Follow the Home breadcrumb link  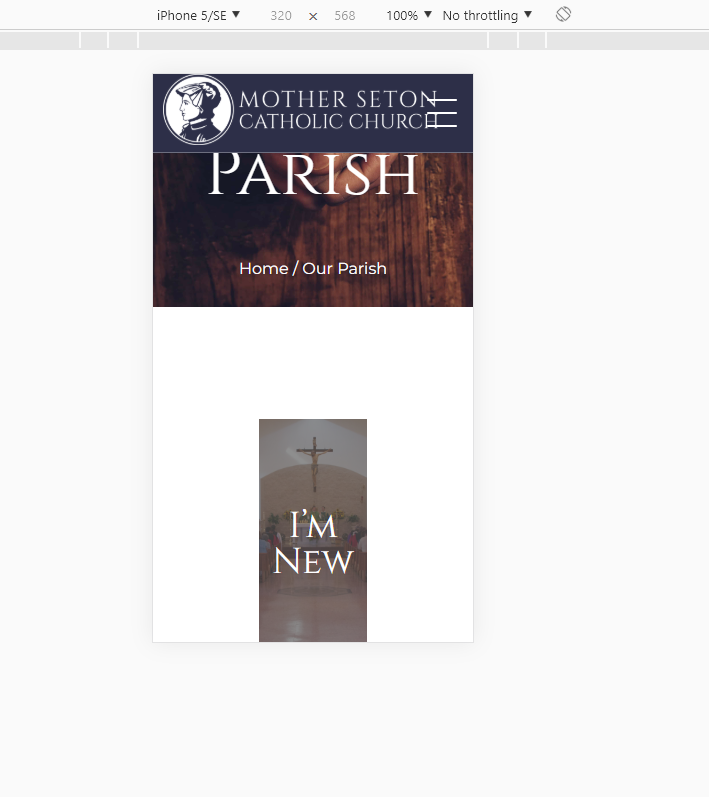pos(263,268)
